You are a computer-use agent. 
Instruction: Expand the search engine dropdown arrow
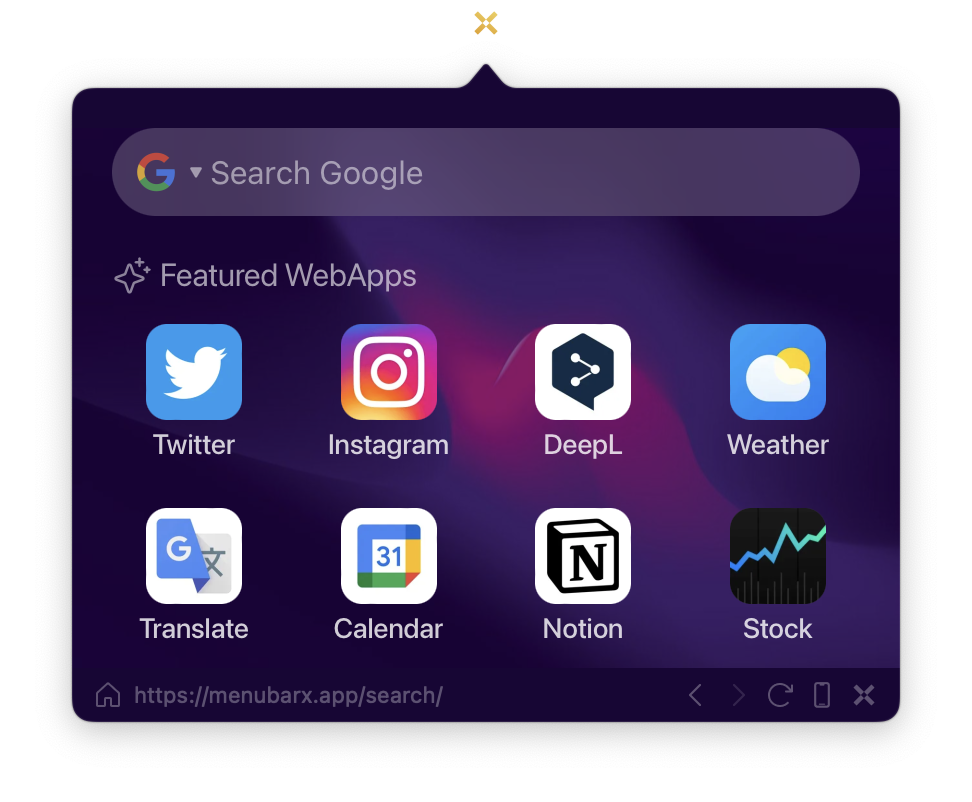(196, 172)
